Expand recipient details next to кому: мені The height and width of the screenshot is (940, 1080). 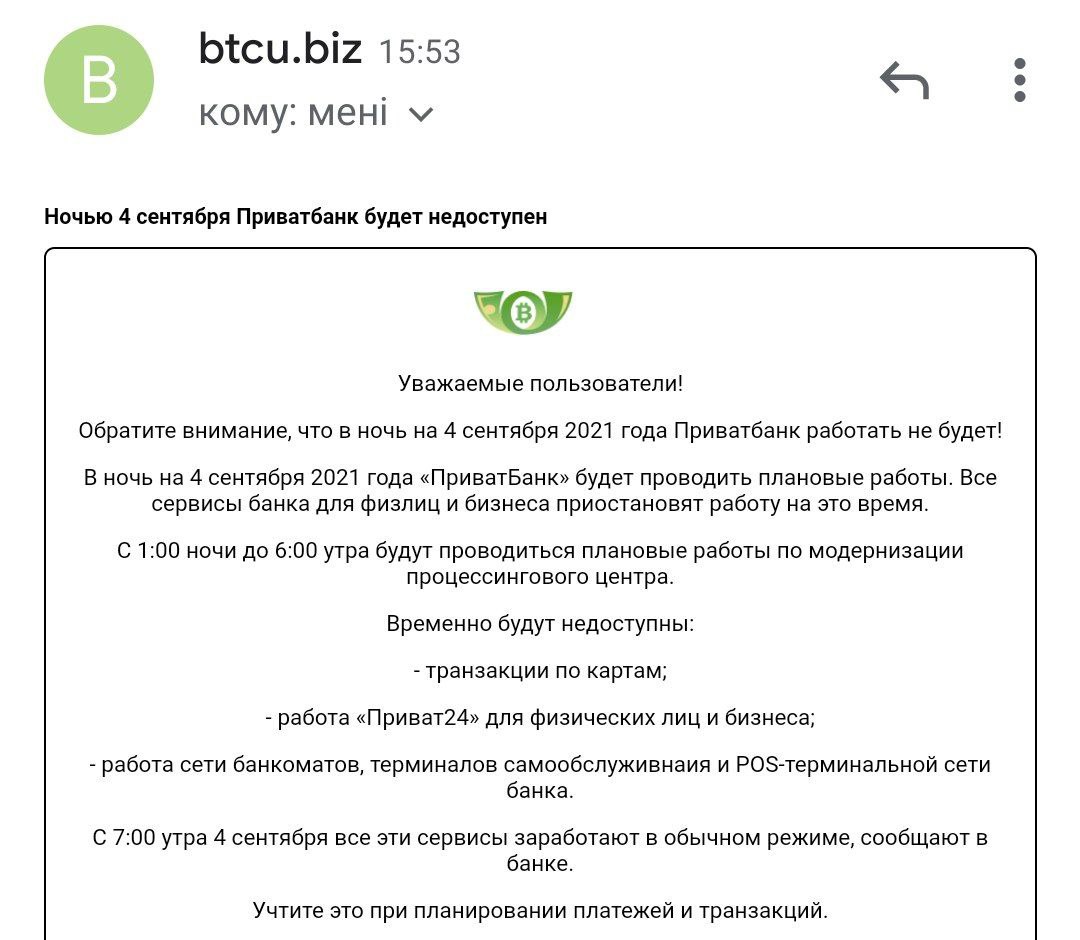[422, 115]
